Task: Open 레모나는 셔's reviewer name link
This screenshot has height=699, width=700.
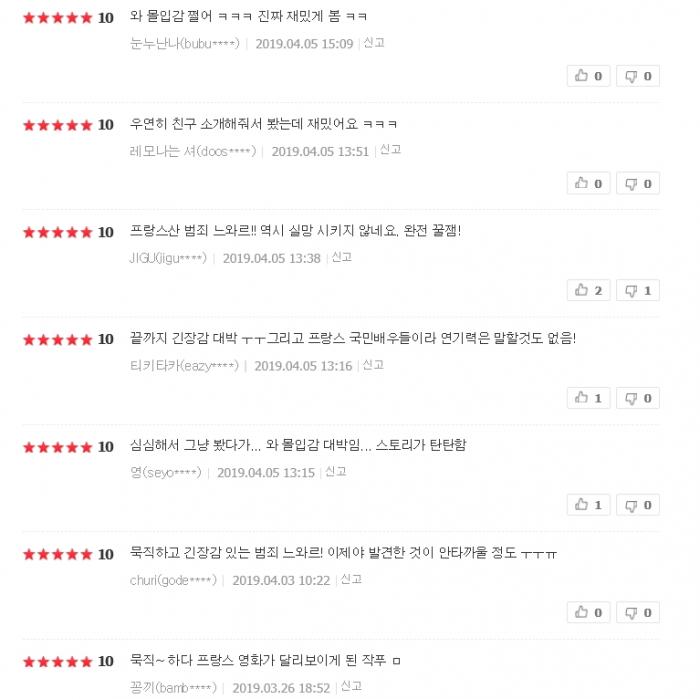Action: (193, 151)
